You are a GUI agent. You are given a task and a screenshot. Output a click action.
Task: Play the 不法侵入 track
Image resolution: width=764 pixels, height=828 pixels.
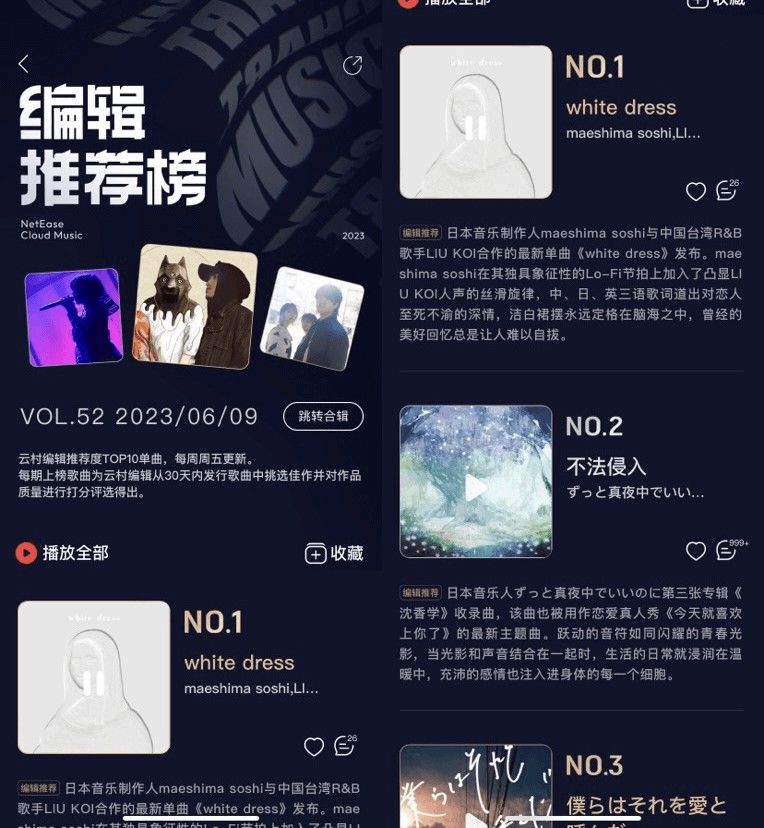click(x=476, y=486)
